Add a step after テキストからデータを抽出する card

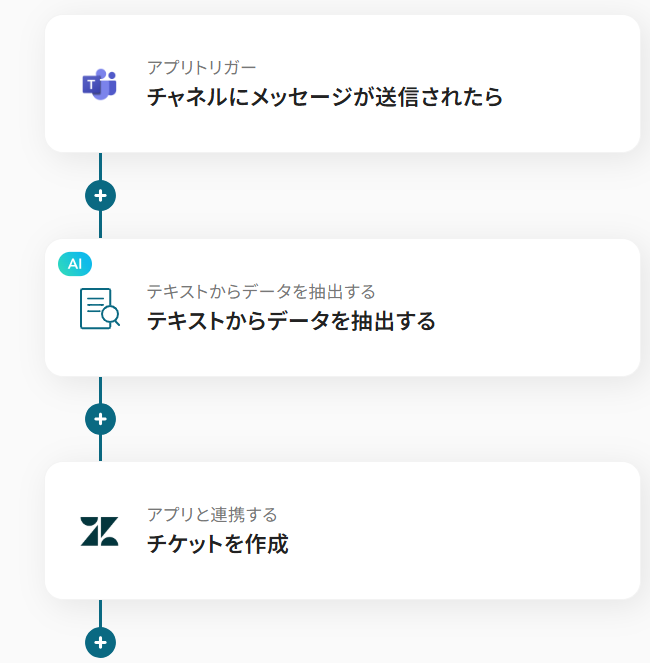100,418
